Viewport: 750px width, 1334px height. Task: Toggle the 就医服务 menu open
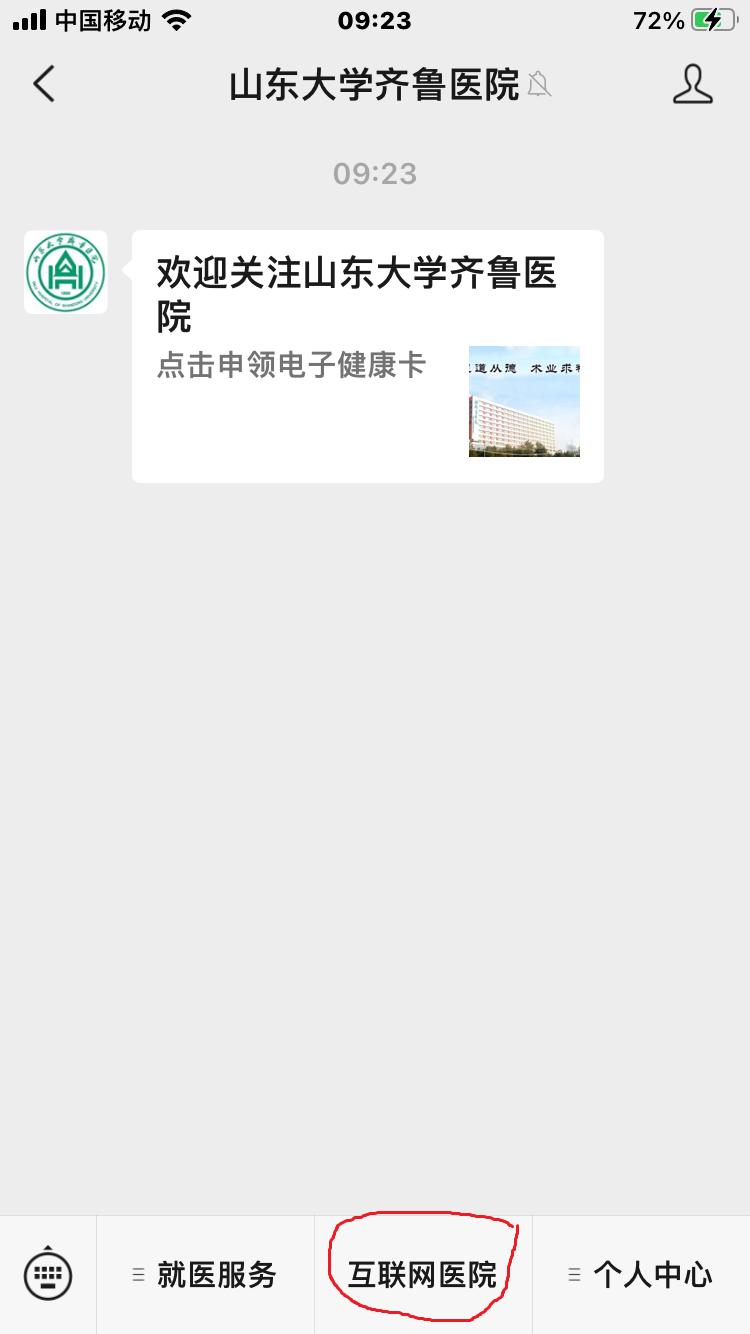(x=139, y=1274)
